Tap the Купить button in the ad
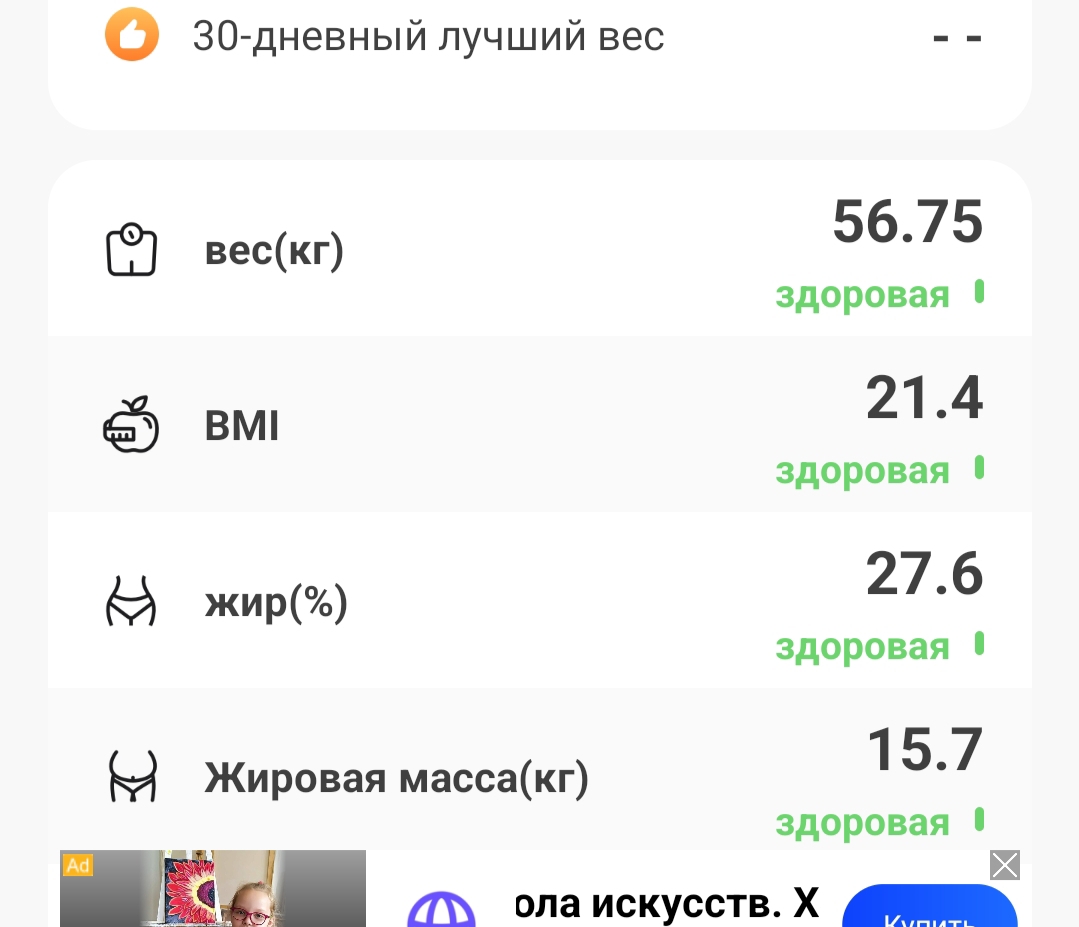 pos(929,912)
